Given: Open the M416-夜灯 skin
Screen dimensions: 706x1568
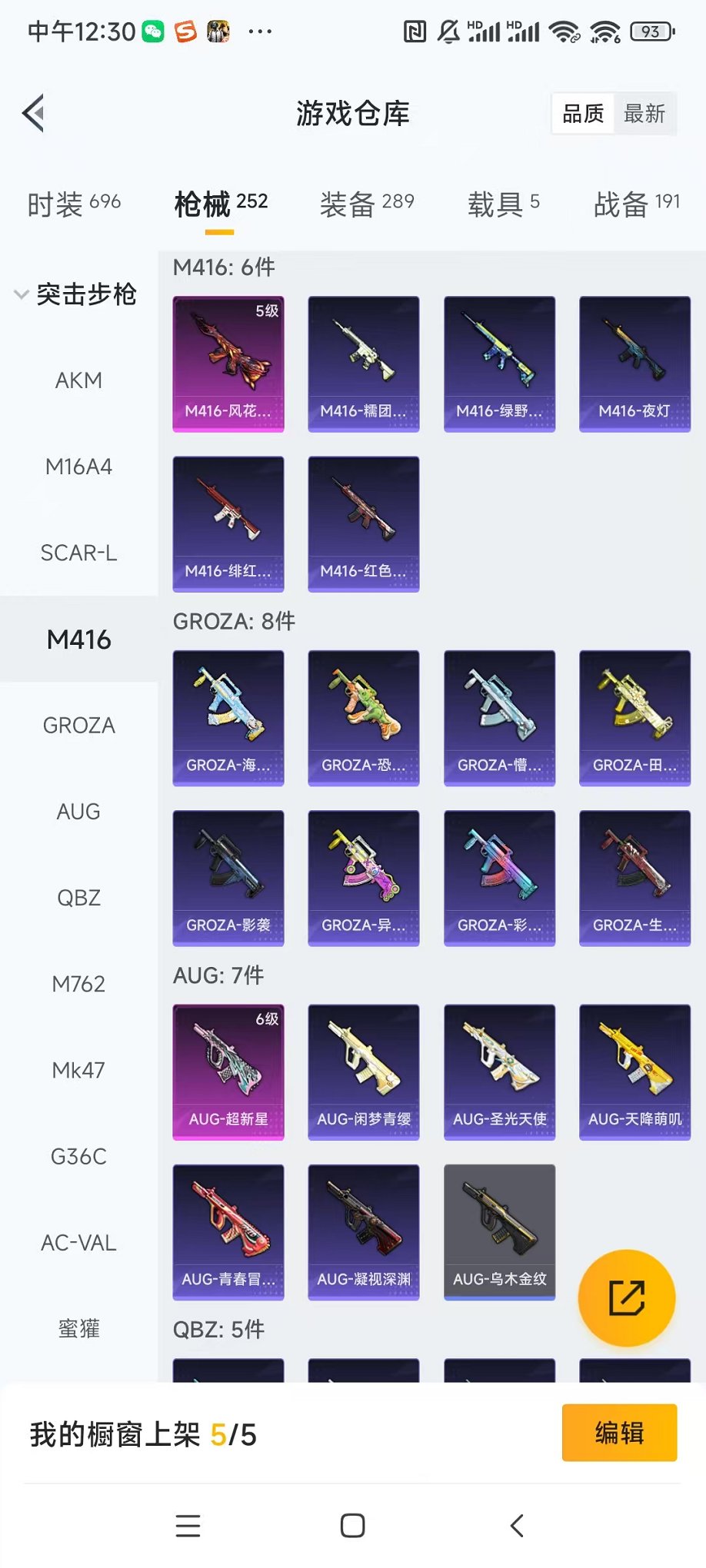Looking at the screenshot, I should [x=634, y=364].
